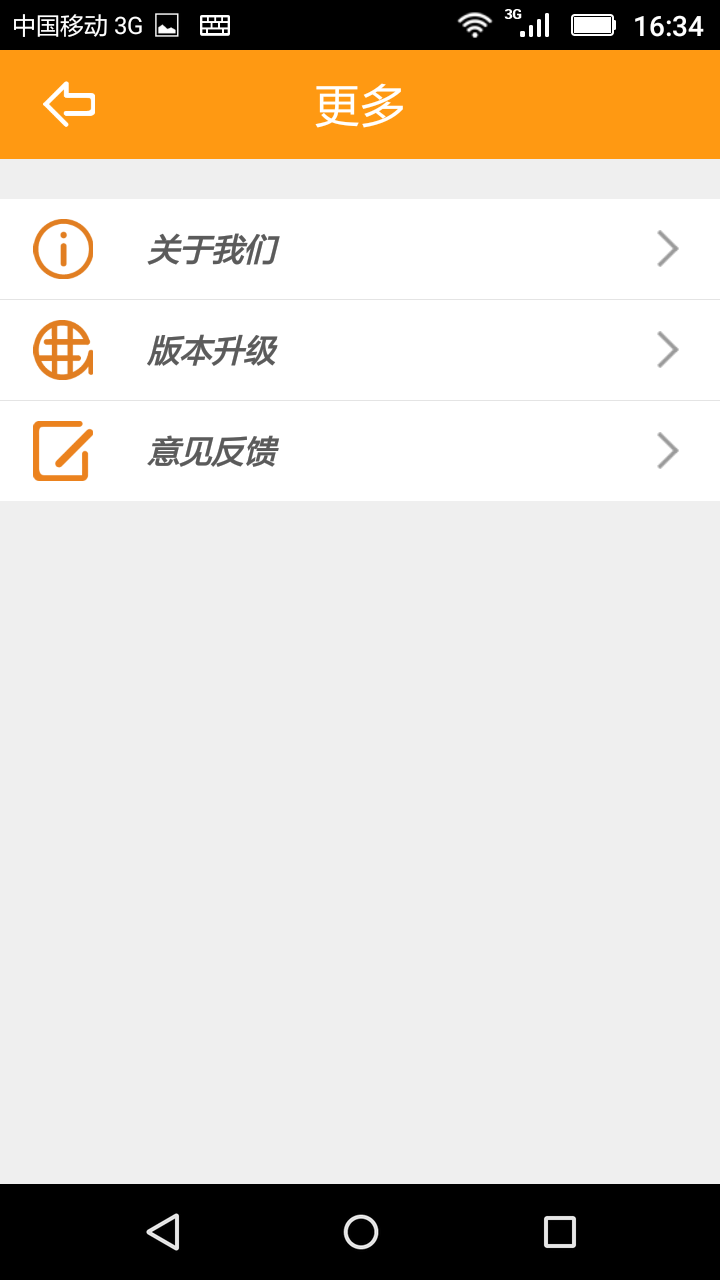Tap the back arrow in the orange header
720x1280 pixels.
tap(69, 104)
